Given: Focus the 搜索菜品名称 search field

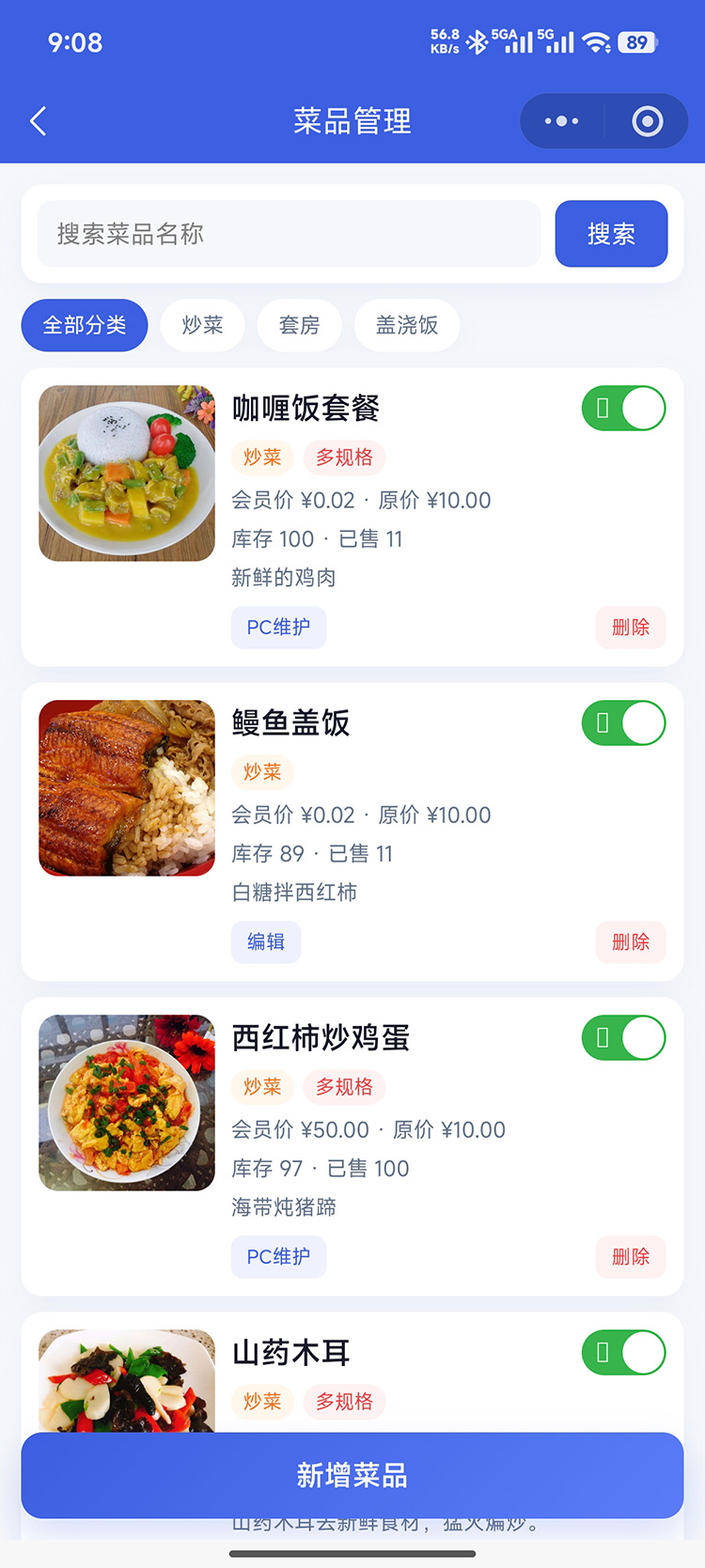Looking at the screenshot, I should [x=289, y=234].
